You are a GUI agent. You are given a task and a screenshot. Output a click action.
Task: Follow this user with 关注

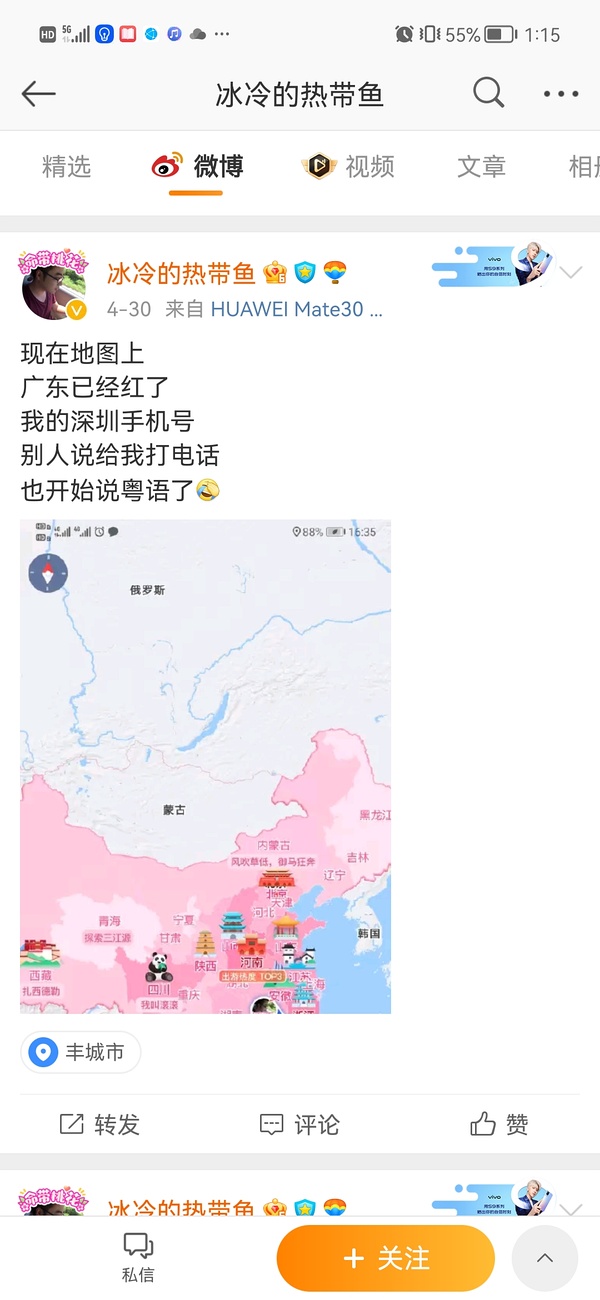point(385,1258)
